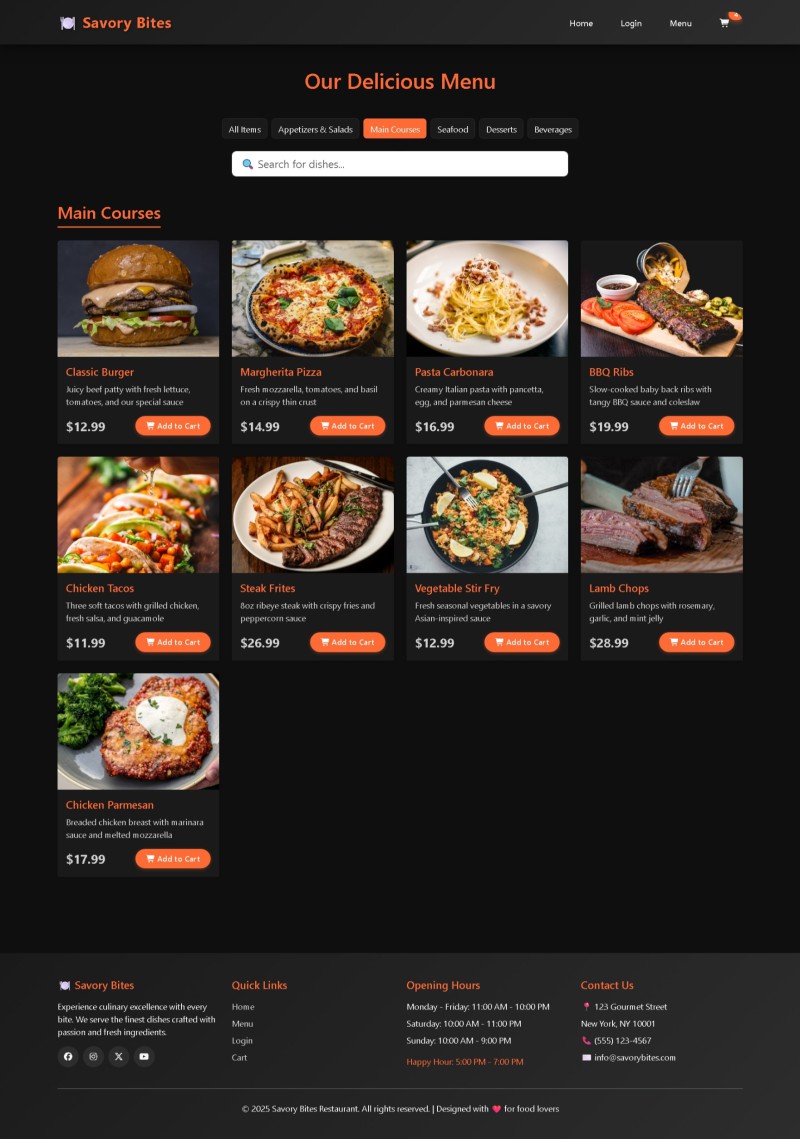800x1139 pixels.
Task: Add Steak Frites to cart
Action: click(347, 642)
